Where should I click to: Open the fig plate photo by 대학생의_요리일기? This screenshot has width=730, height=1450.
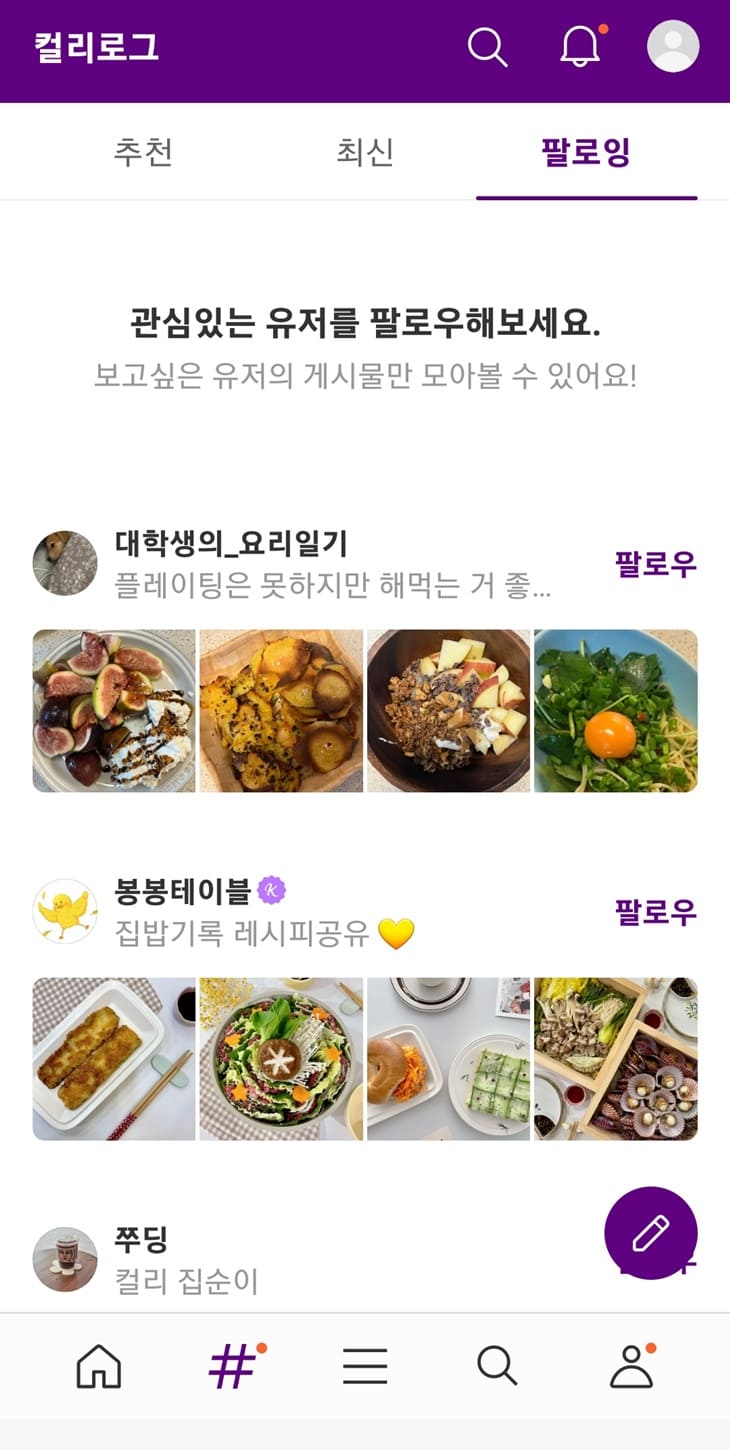[x=114, y=711]
